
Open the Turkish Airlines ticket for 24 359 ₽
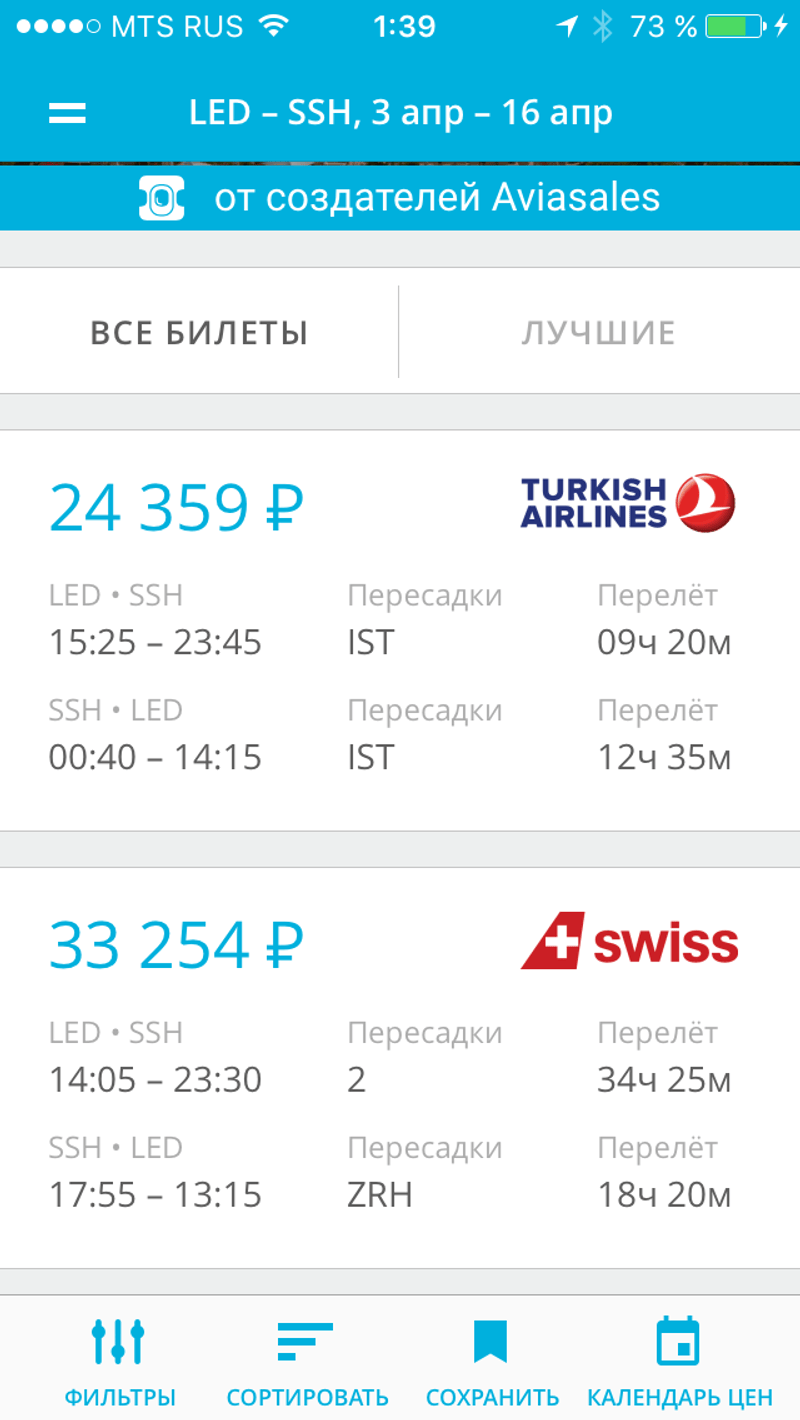coord(400,630)
